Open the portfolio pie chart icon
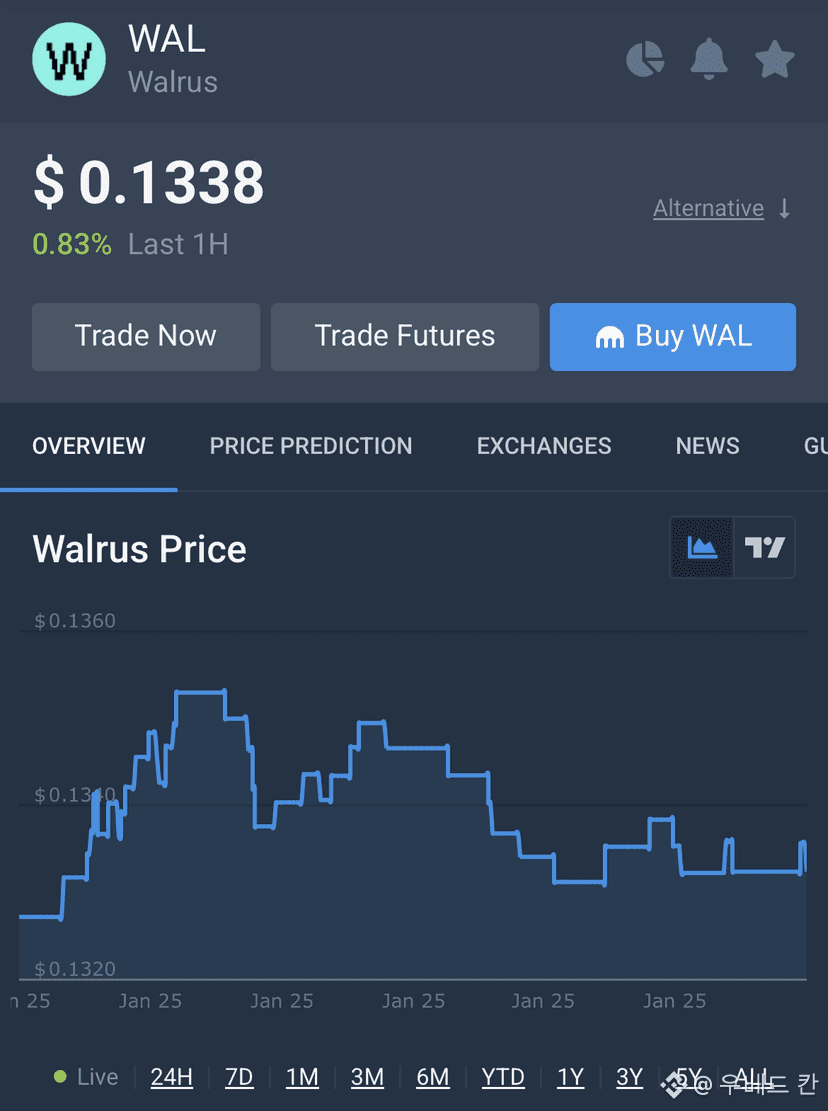This screenshot has width=828, height=1111. (x=645, y=59)
